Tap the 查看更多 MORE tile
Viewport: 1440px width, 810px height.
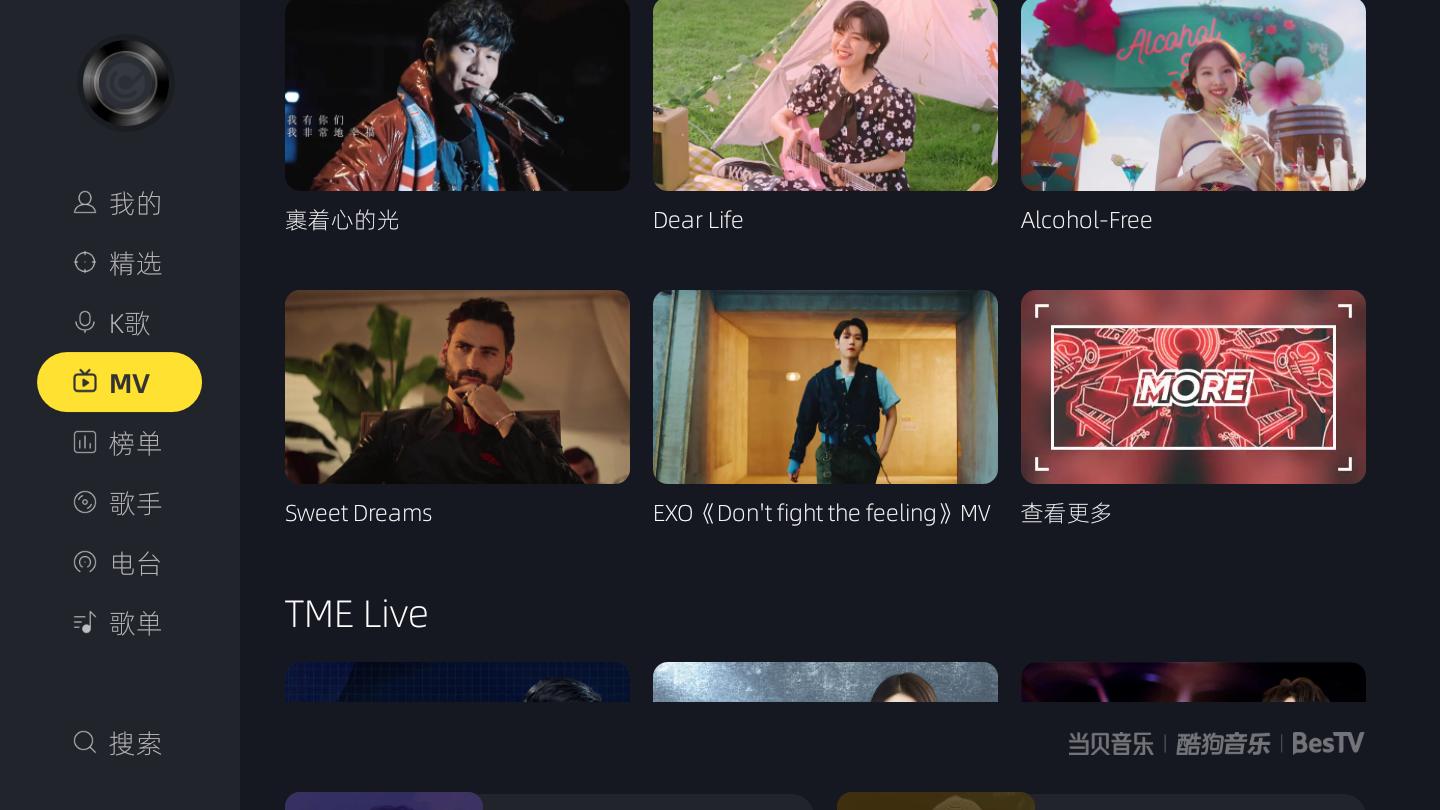(1193, 387)
